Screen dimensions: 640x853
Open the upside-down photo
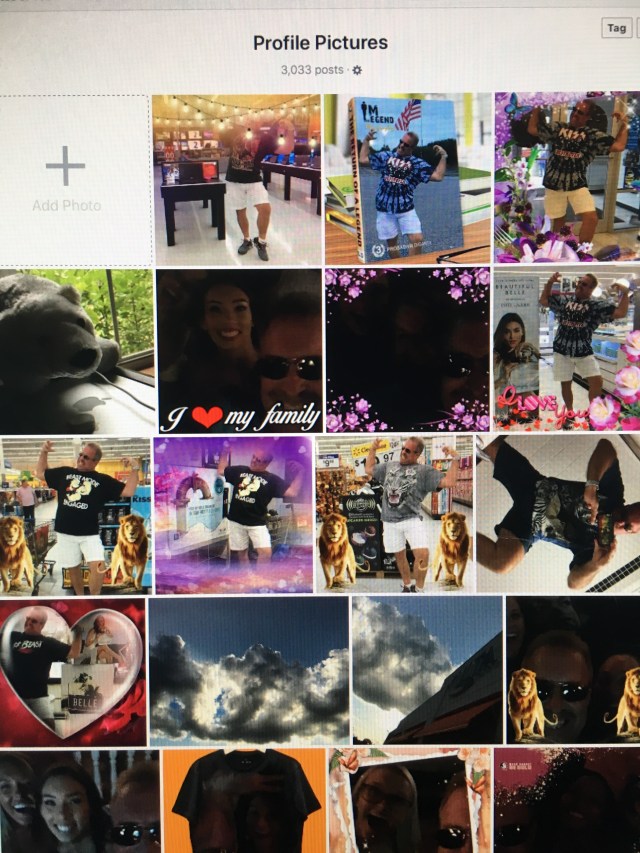click(558, 515)
